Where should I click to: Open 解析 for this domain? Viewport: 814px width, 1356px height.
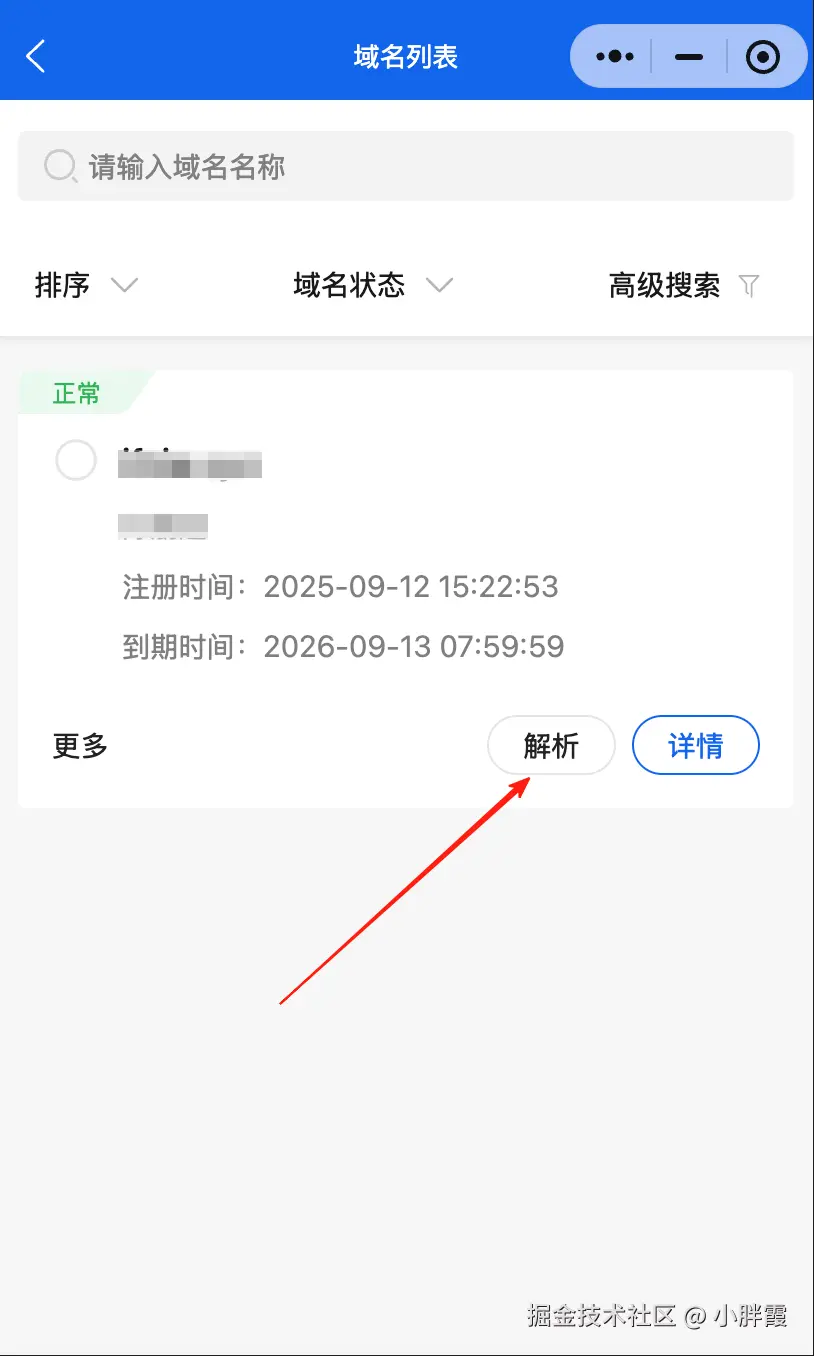(x=551, y=745)
